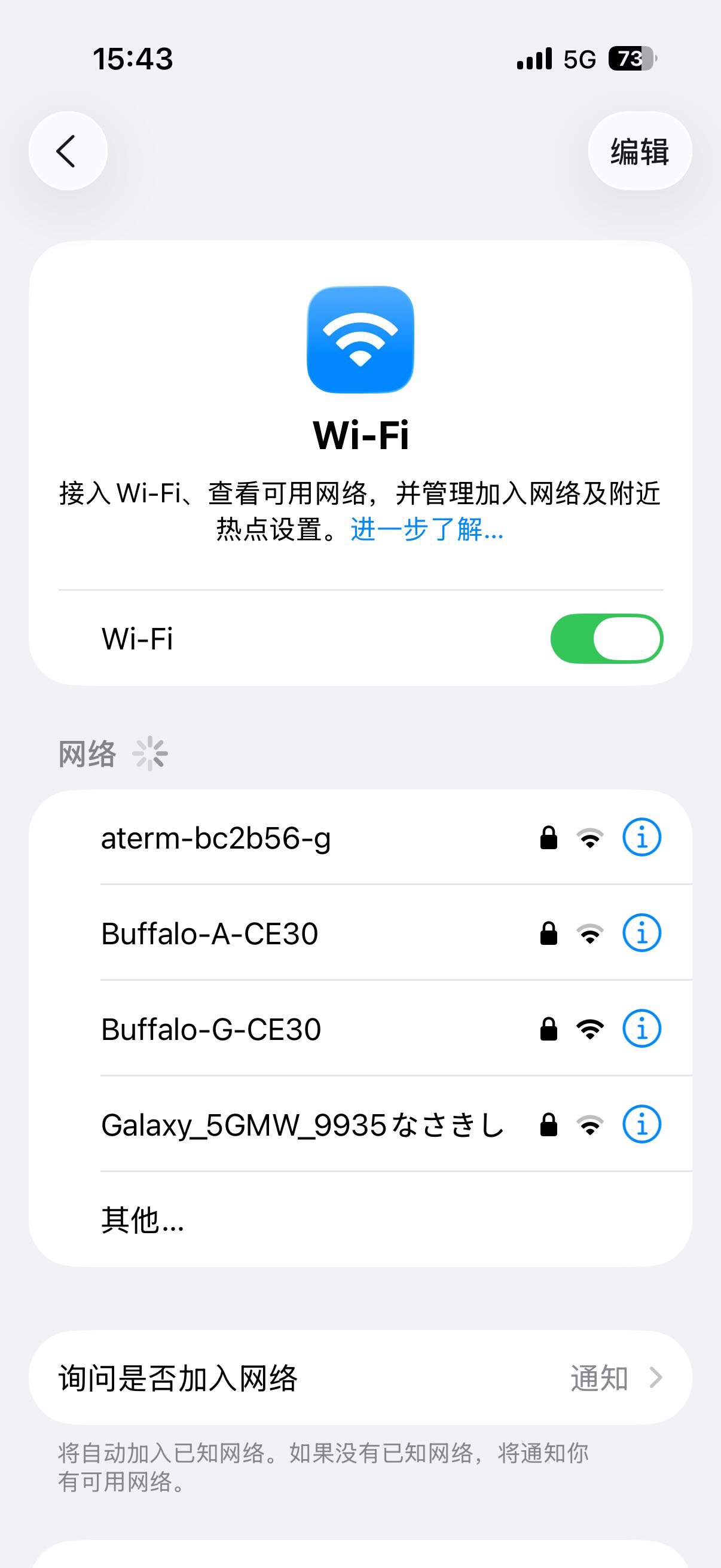Tap the 编辑 button
721x1568 pixels.
click(640, 151)
